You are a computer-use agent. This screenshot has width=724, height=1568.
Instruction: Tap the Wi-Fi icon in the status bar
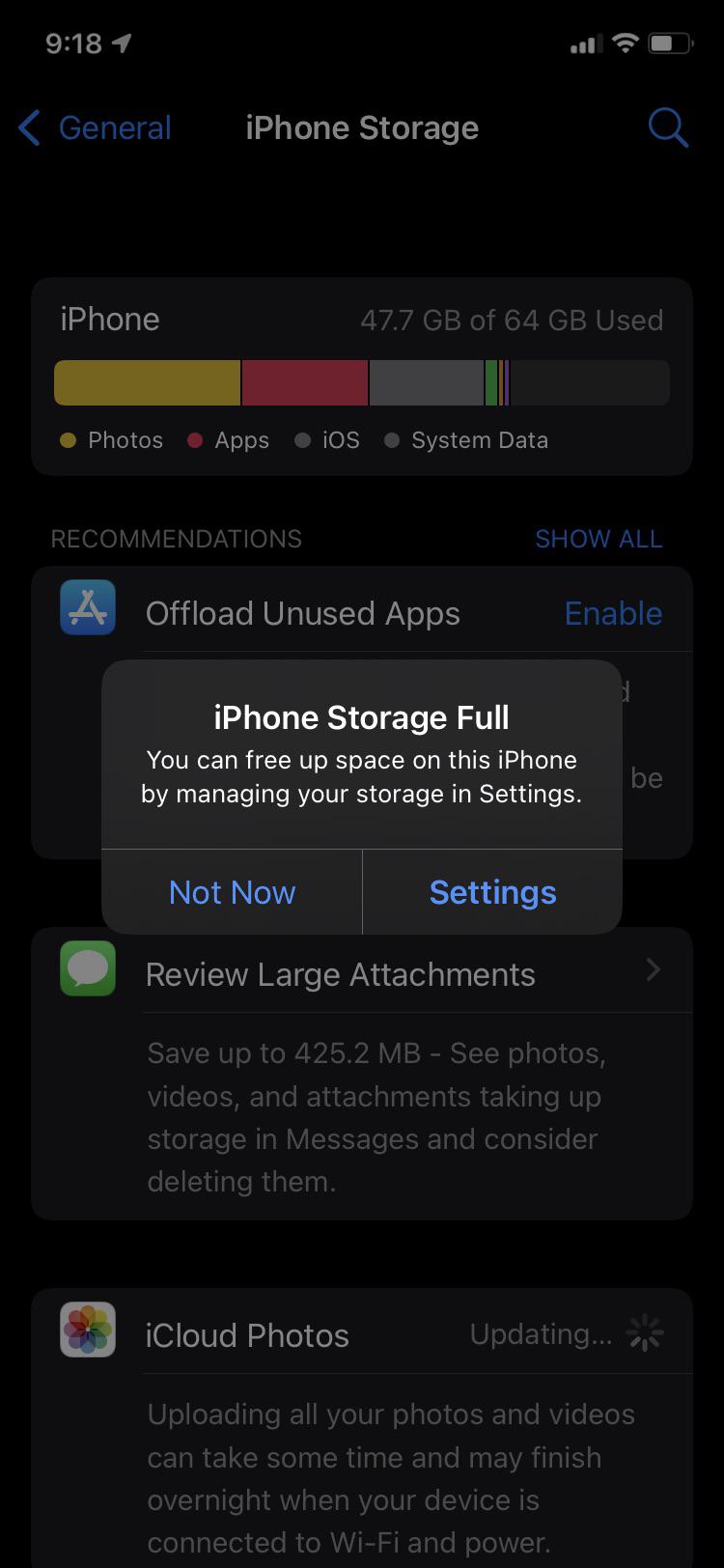click(626, 42)
